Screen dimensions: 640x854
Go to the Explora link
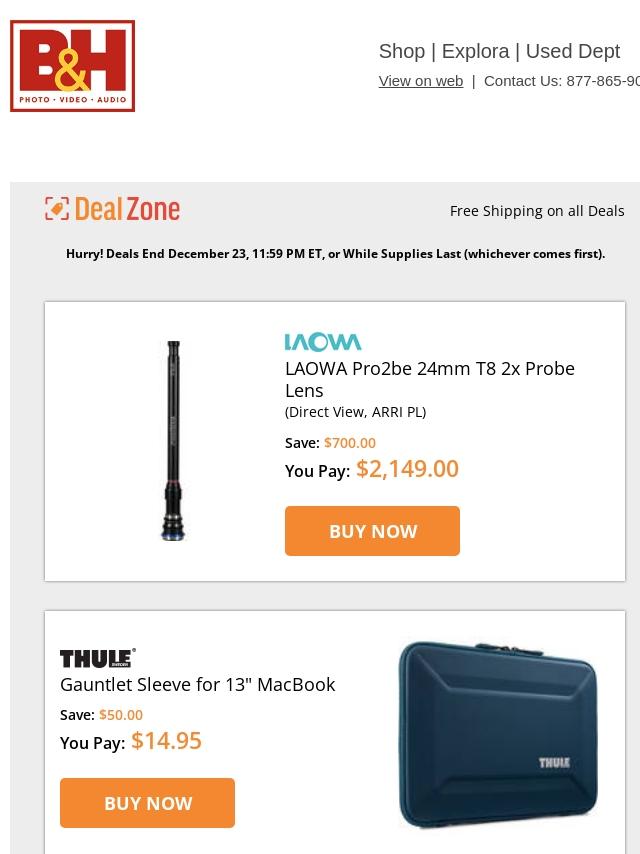coord(475,51)
